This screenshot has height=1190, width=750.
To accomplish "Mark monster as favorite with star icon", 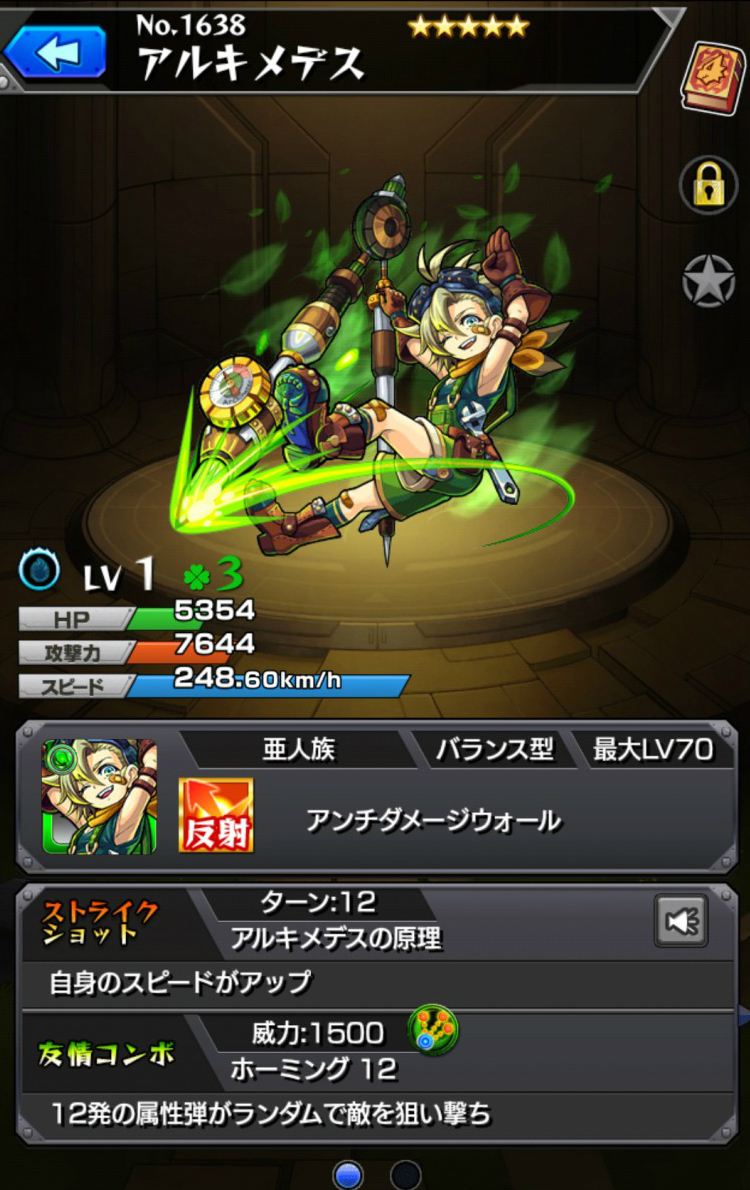I will (709, 281).
